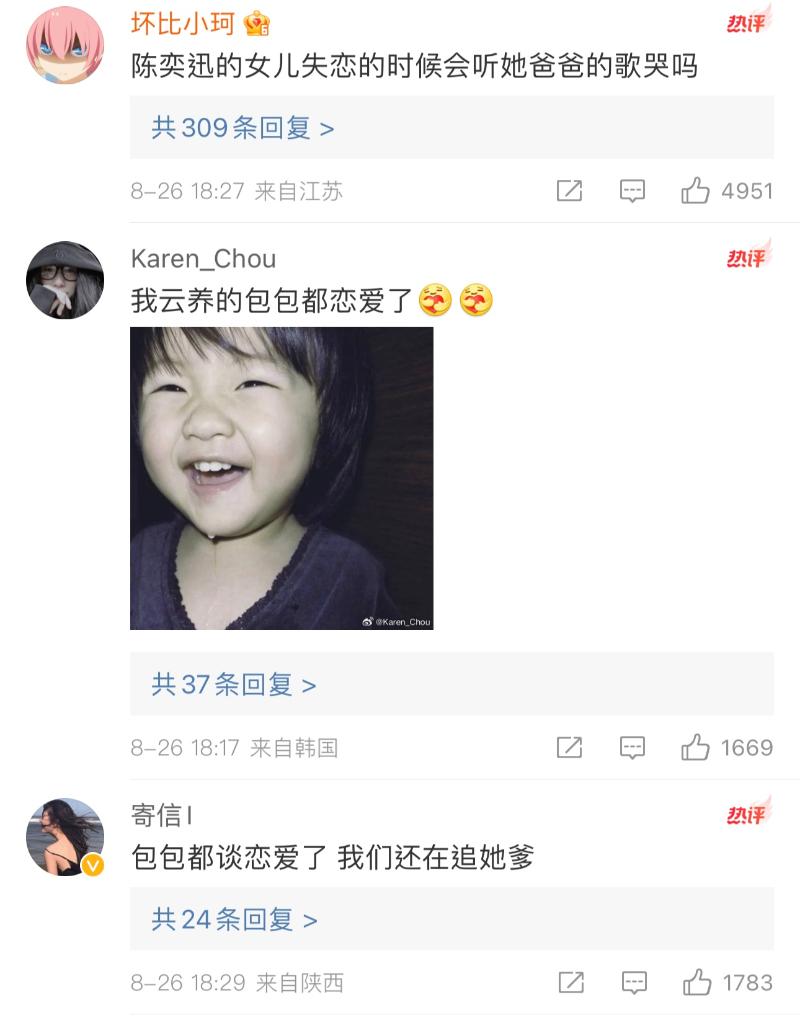The width and height of the screenshot is (800, 1028).
Task: Expand the 共309条回复 replies
Action: tap(242, 128)
